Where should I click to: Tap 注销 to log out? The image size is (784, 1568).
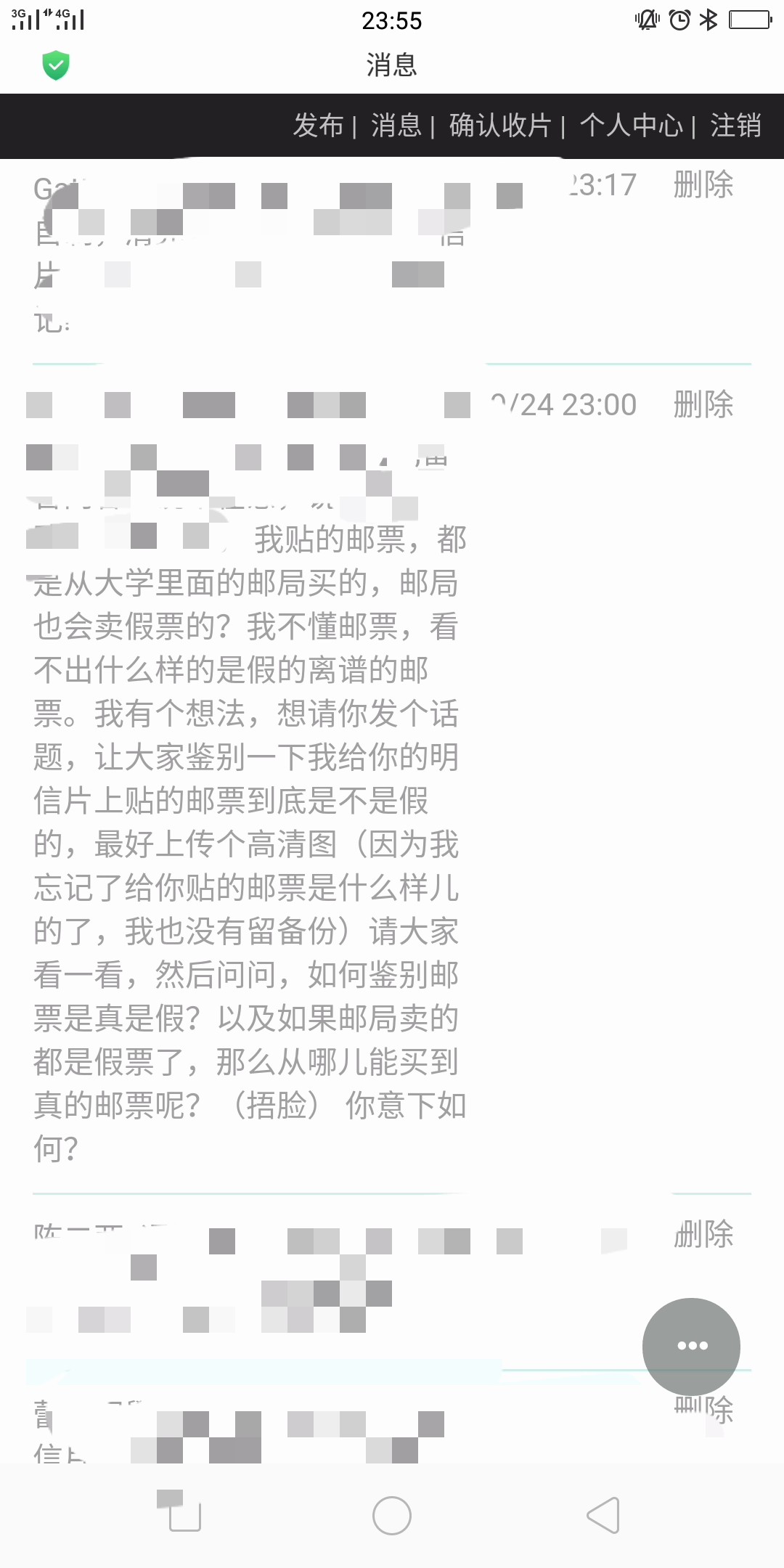click(735, 126)
